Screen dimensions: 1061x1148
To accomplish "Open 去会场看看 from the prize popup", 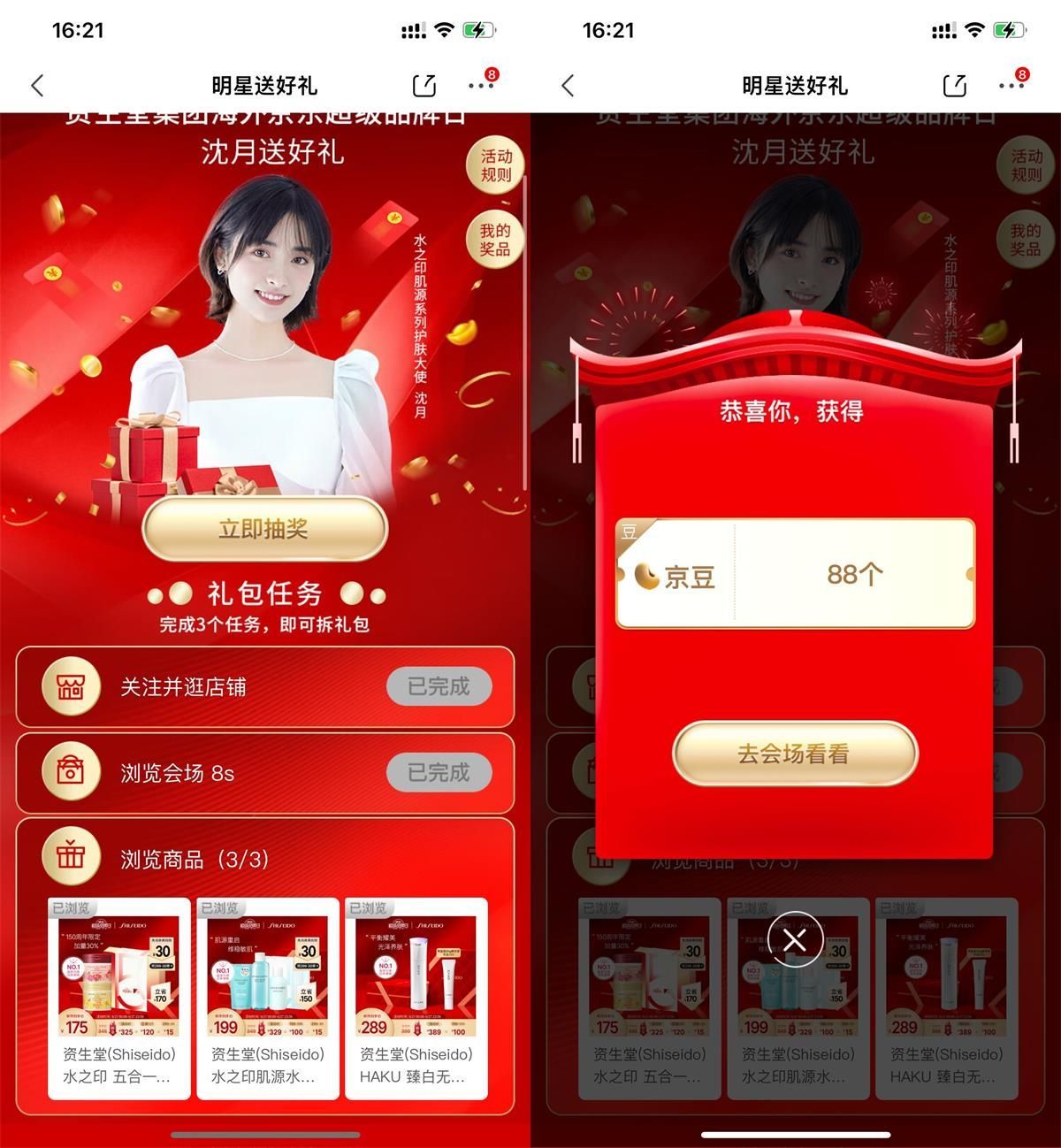I will point(794,754).
